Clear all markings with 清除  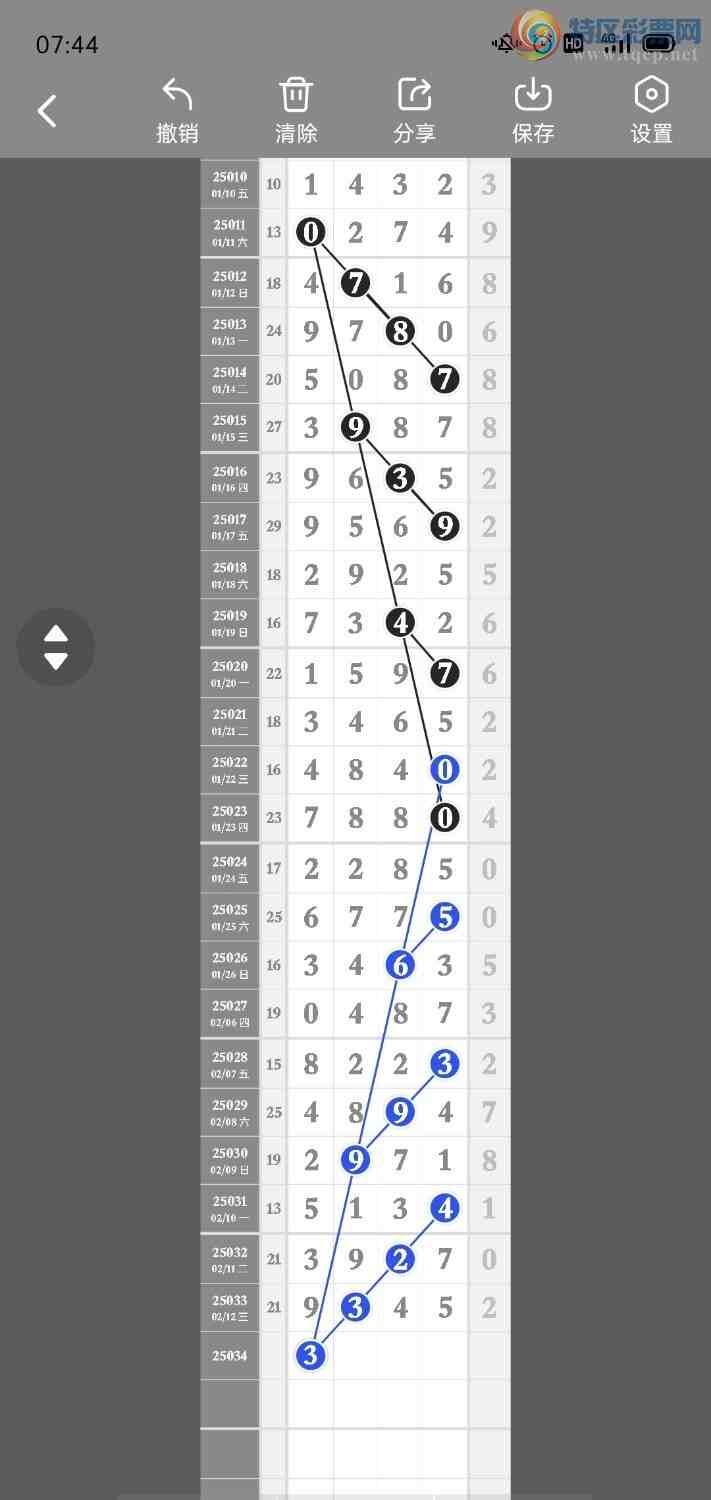296,110
